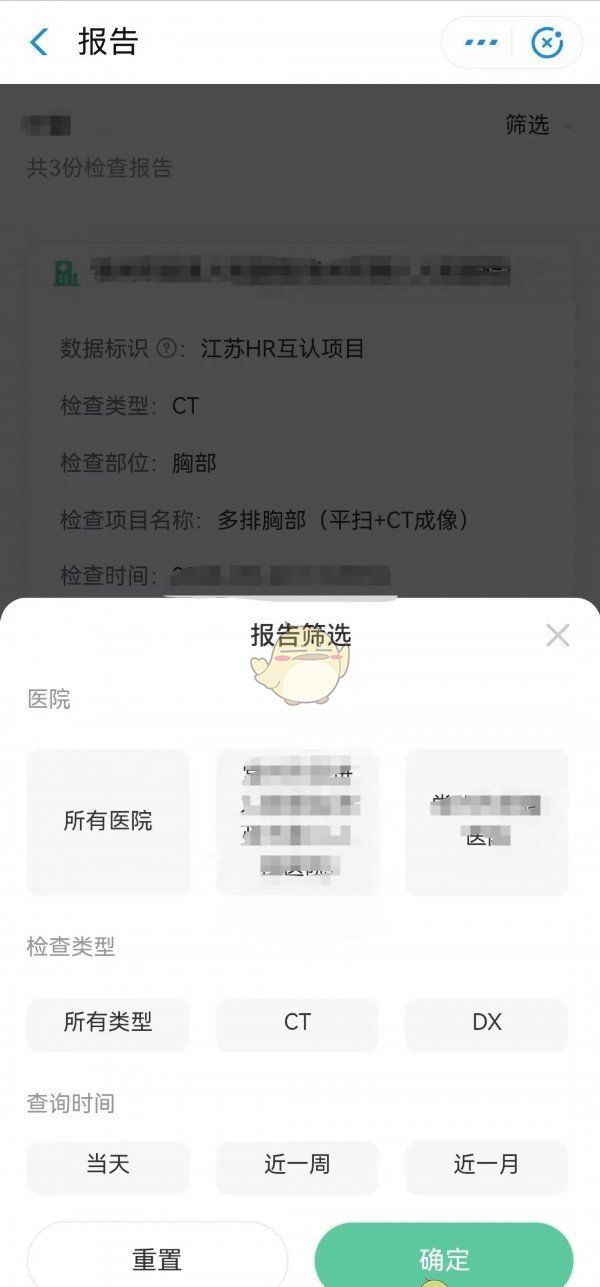Dismiss the 报告筛选 filter panel
This screenshot has height=1287, width=600.
558,635
